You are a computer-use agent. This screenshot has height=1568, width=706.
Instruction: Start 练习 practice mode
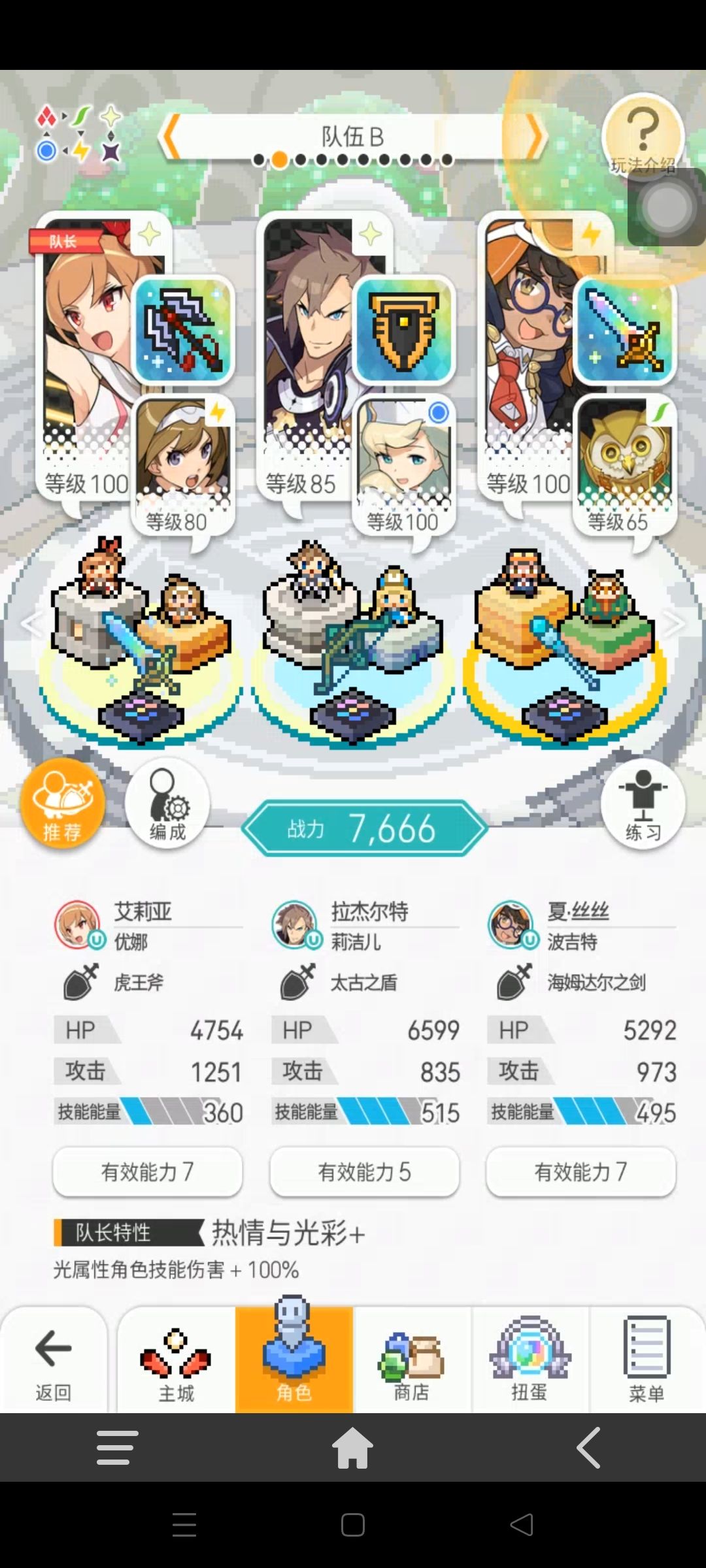tap(643, 804)
